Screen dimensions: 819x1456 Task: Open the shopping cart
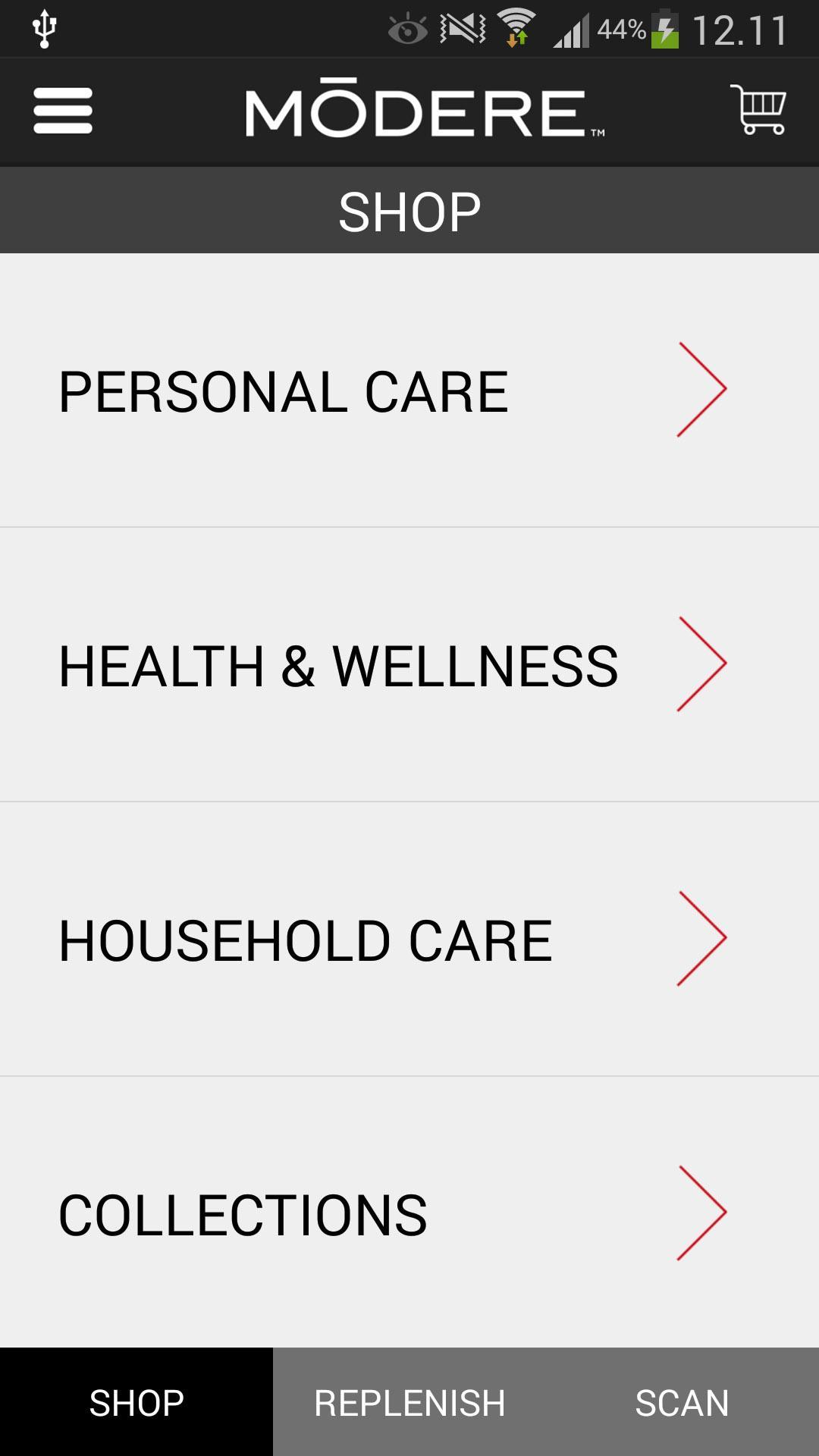point(758,111)
